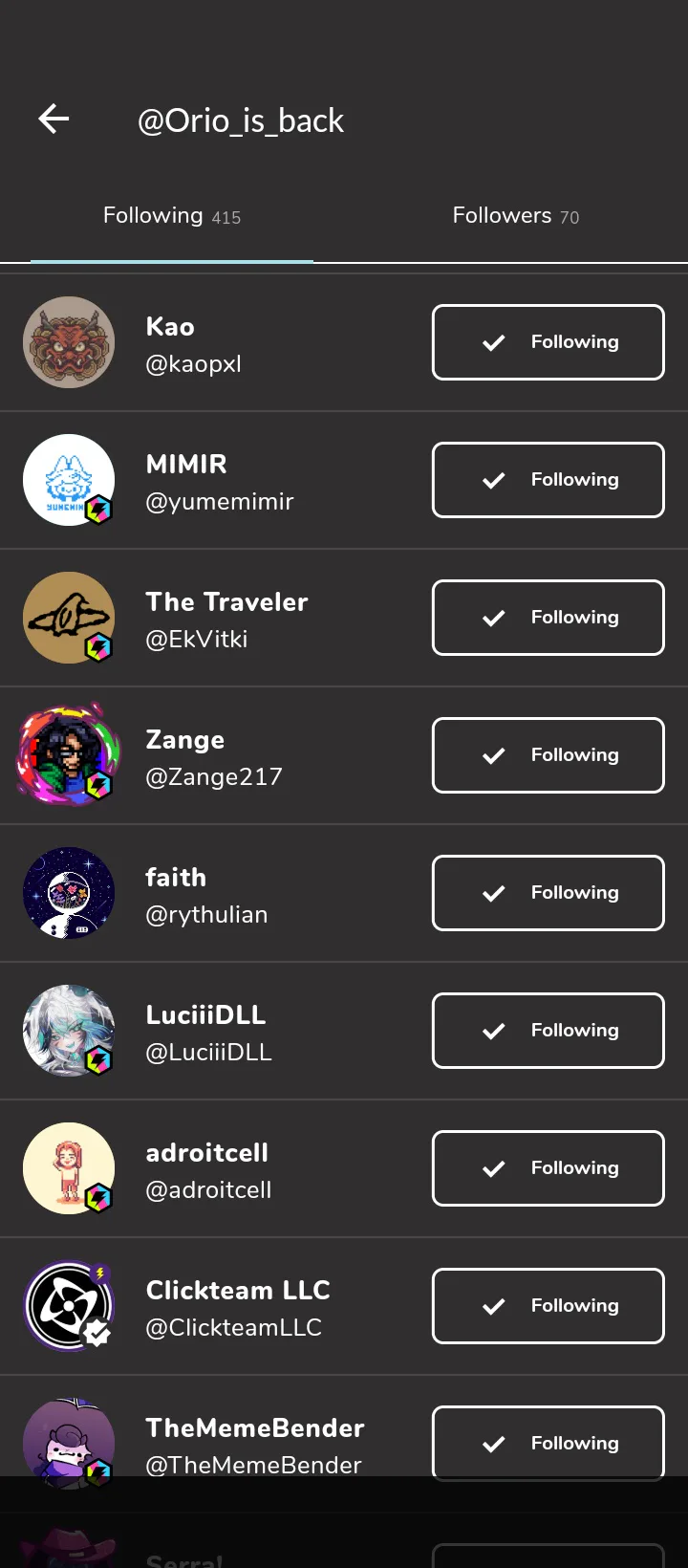Screen dimensions: 688x1568
Task: Select the Following tab
Action: 172,216
